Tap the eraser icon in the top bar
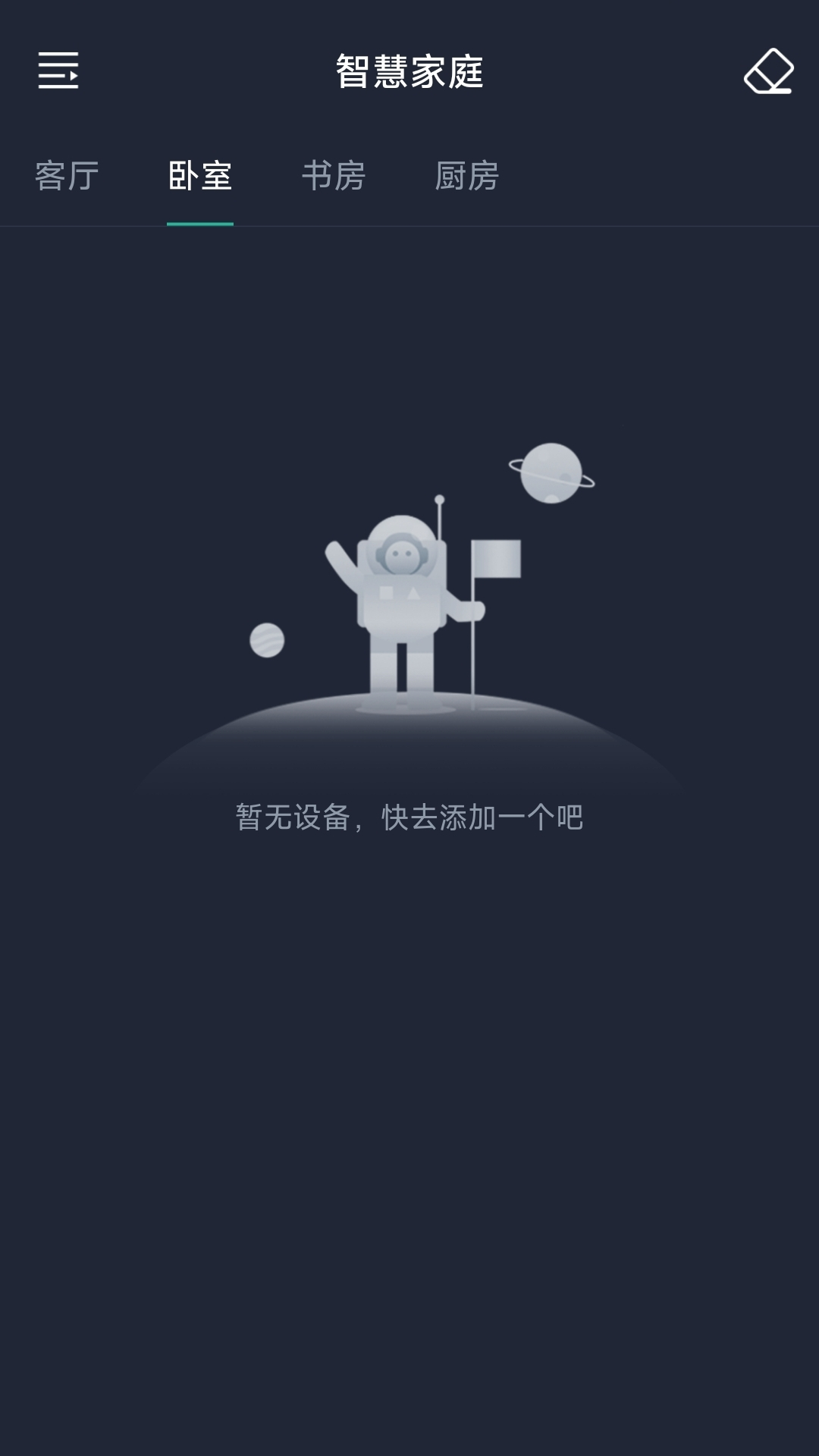Image resolution: width=819 pixels, height=1456 pixels. [x=768, y=71]
